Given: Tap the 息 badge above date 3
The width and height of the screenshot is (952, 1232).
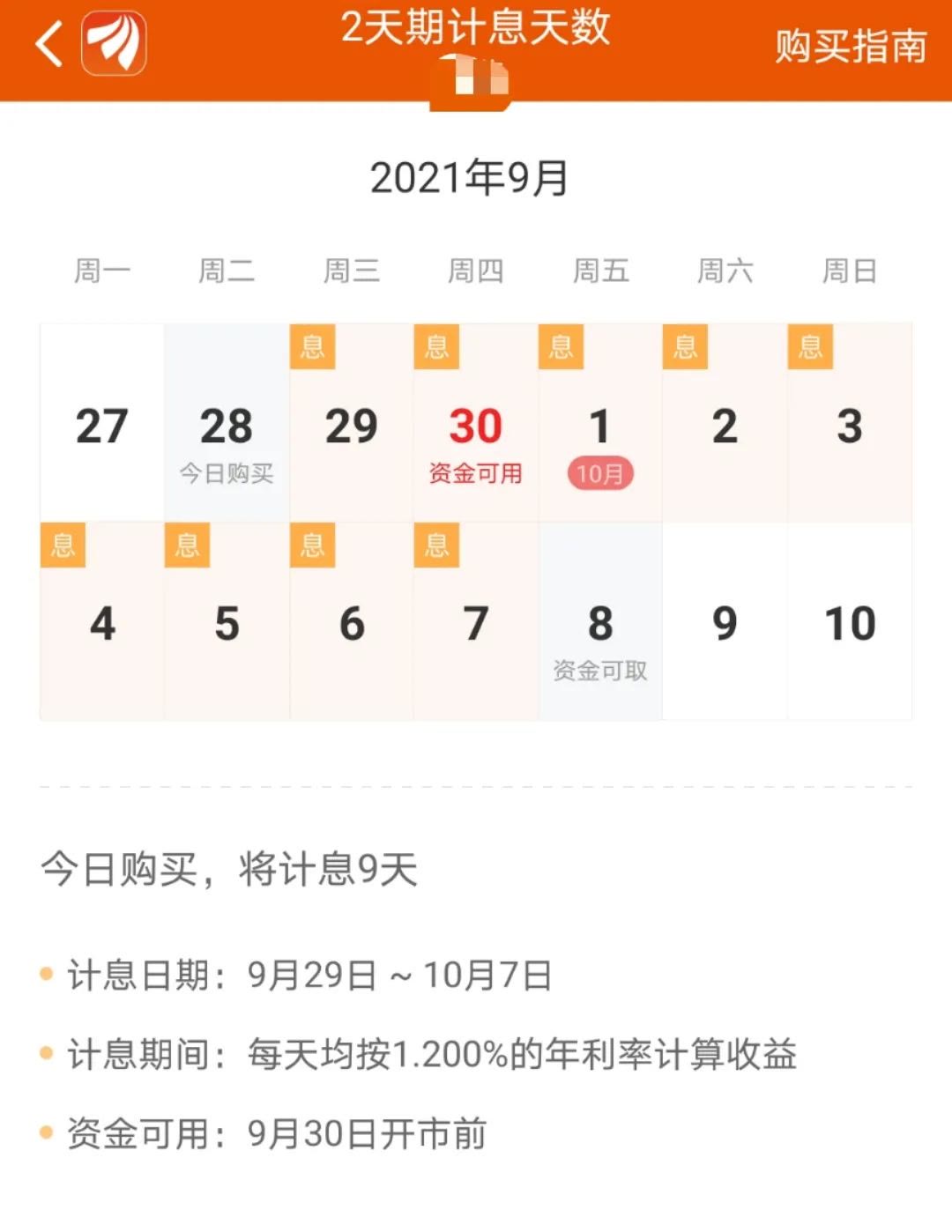Looking at the screenshot, I should tap(810, 346).
